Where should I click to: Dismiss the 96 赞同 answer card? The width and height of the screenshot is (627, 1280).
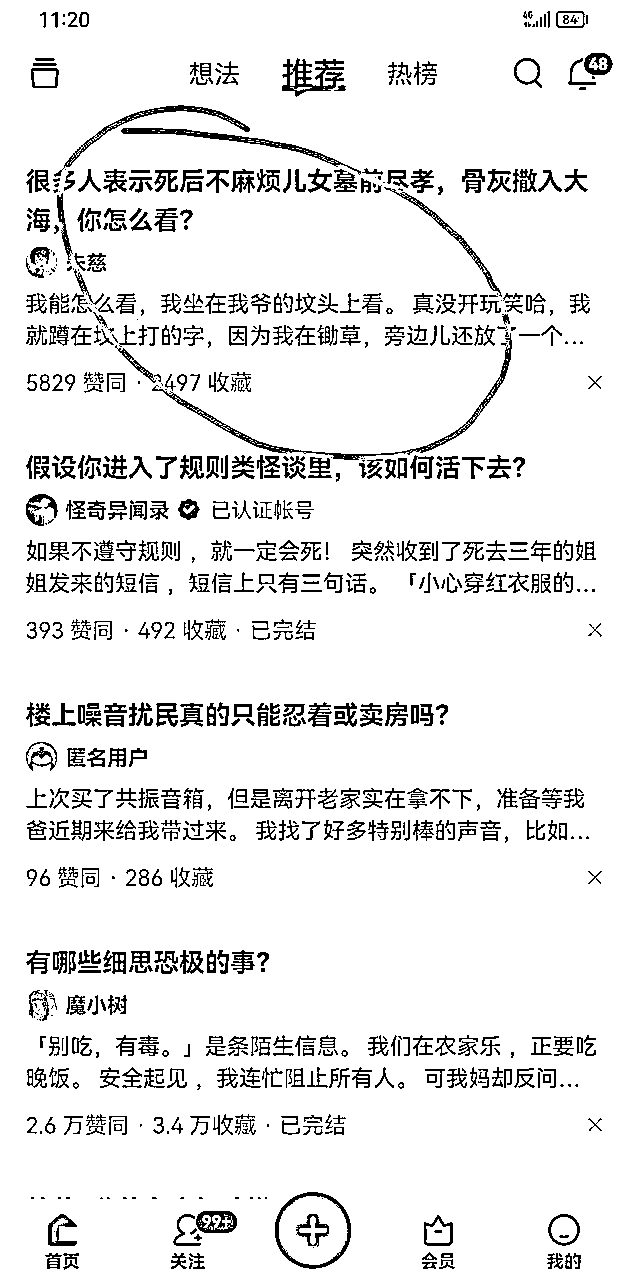(x=594, y=878)
